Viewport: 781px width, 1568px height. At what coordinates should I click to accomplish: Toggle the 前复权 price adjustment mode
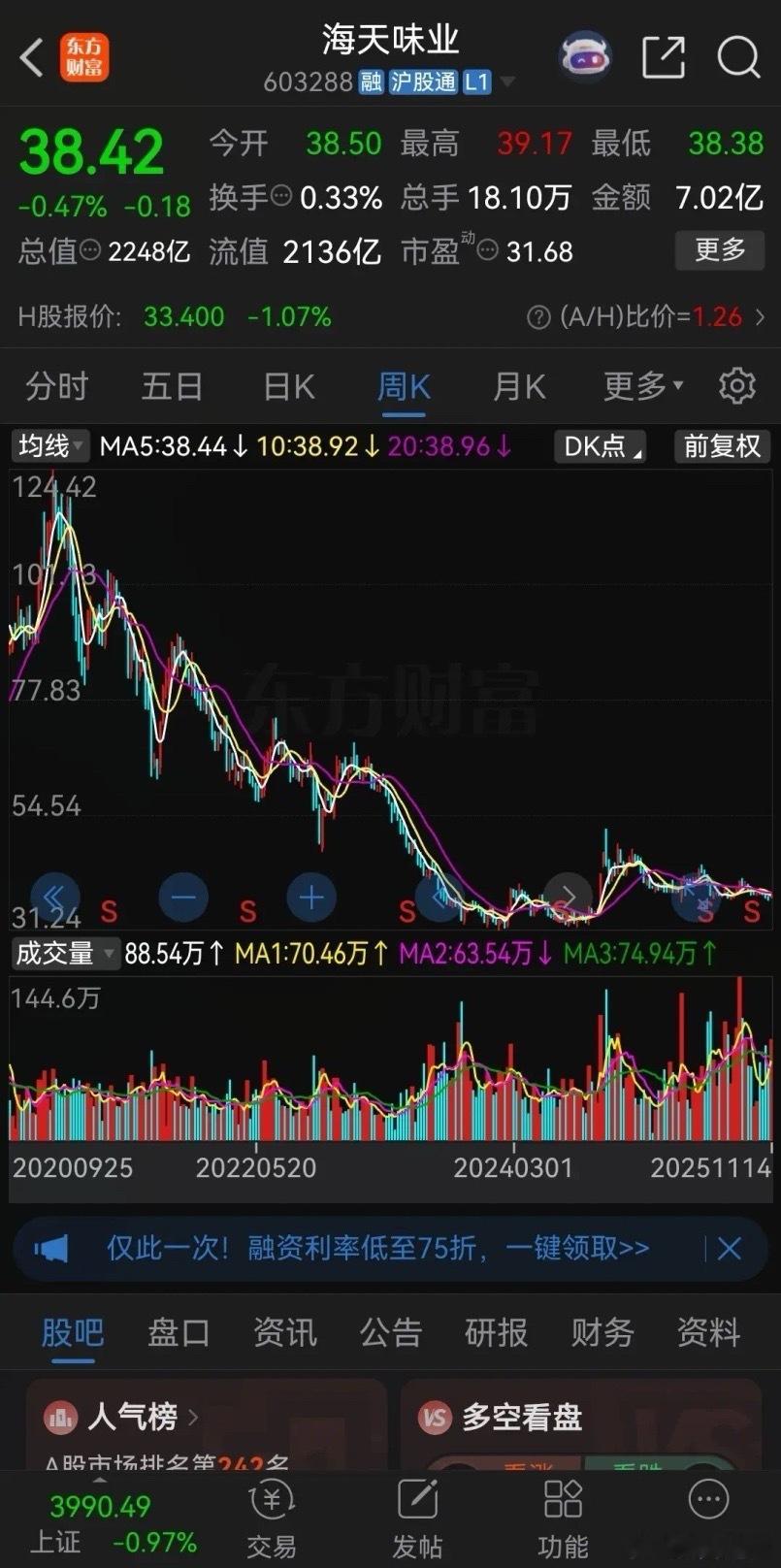(720, 447)
